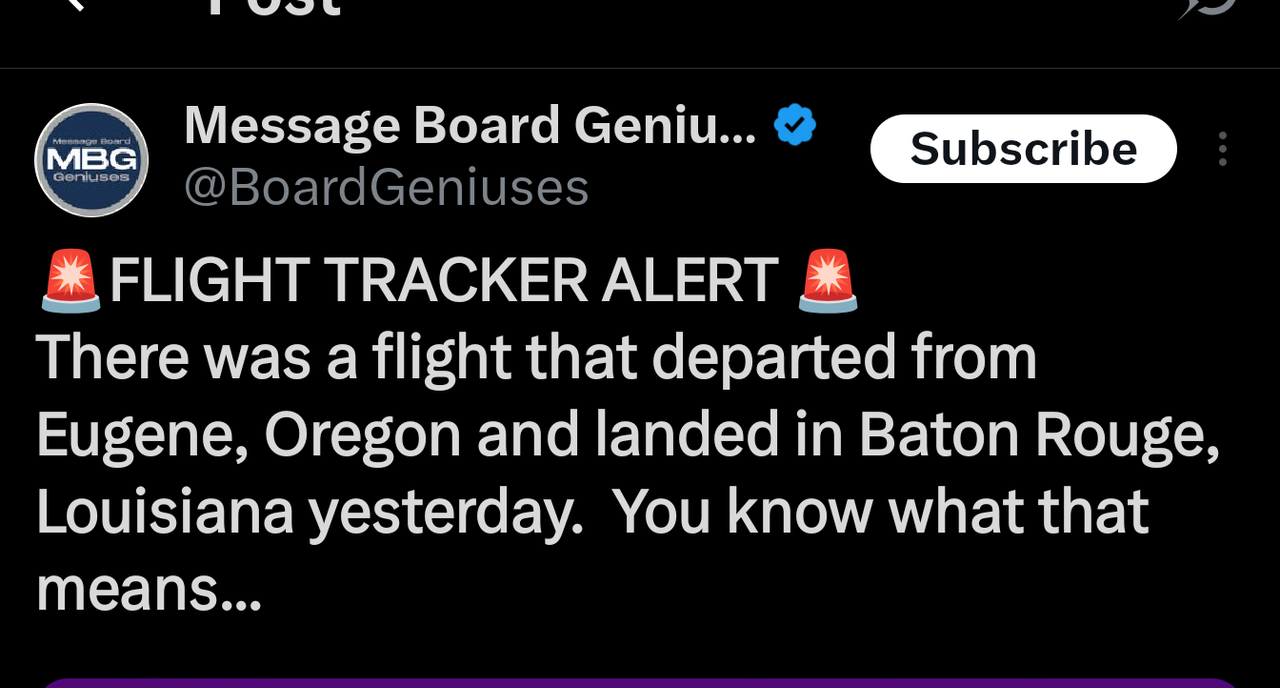Go back using the top arrow
Image resolution: width=1280 pixels, height=688 pixels.
point(75,5)
